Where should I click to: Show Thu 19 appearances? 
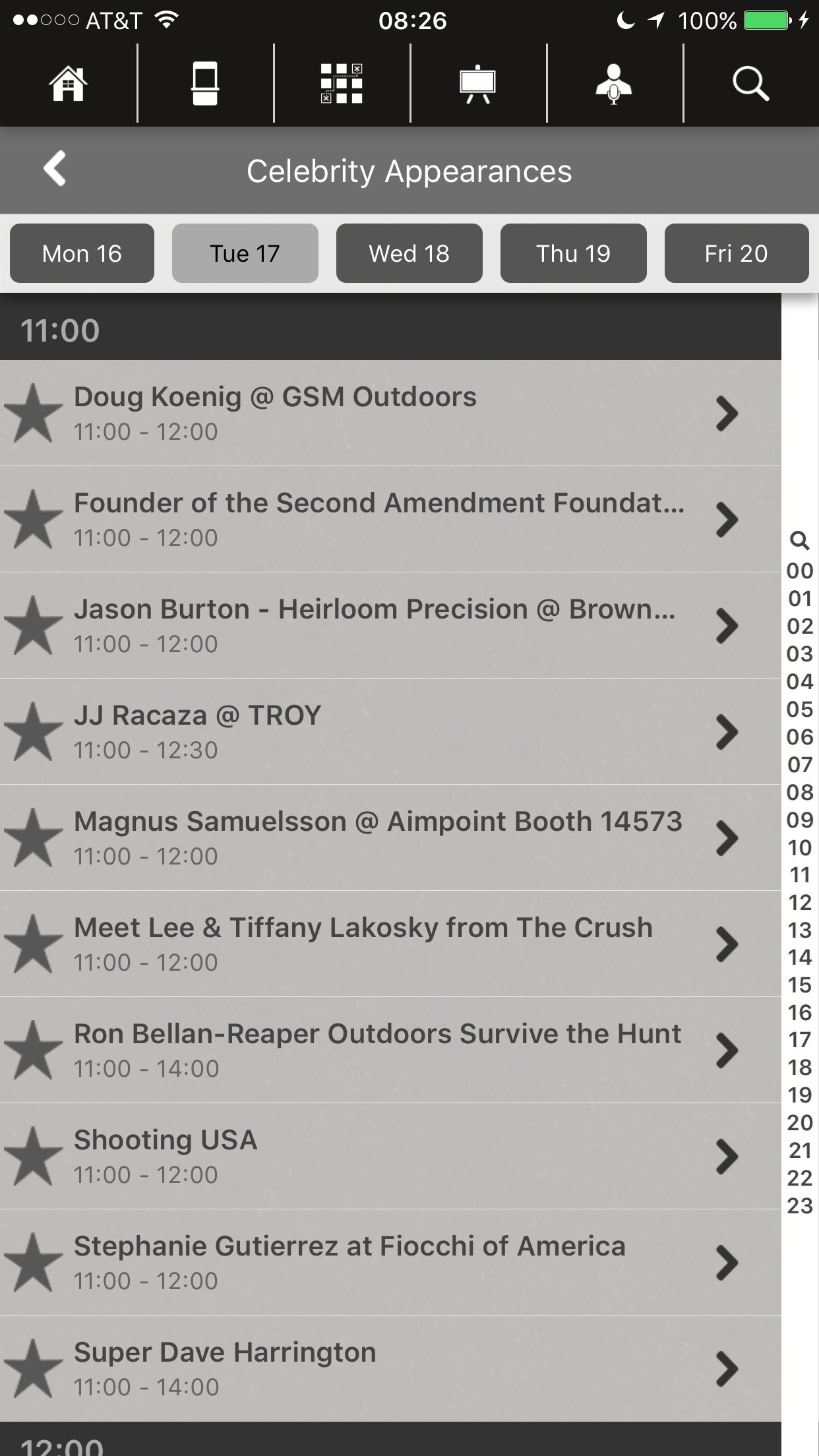pyautogui.click(x=573, y=253)
